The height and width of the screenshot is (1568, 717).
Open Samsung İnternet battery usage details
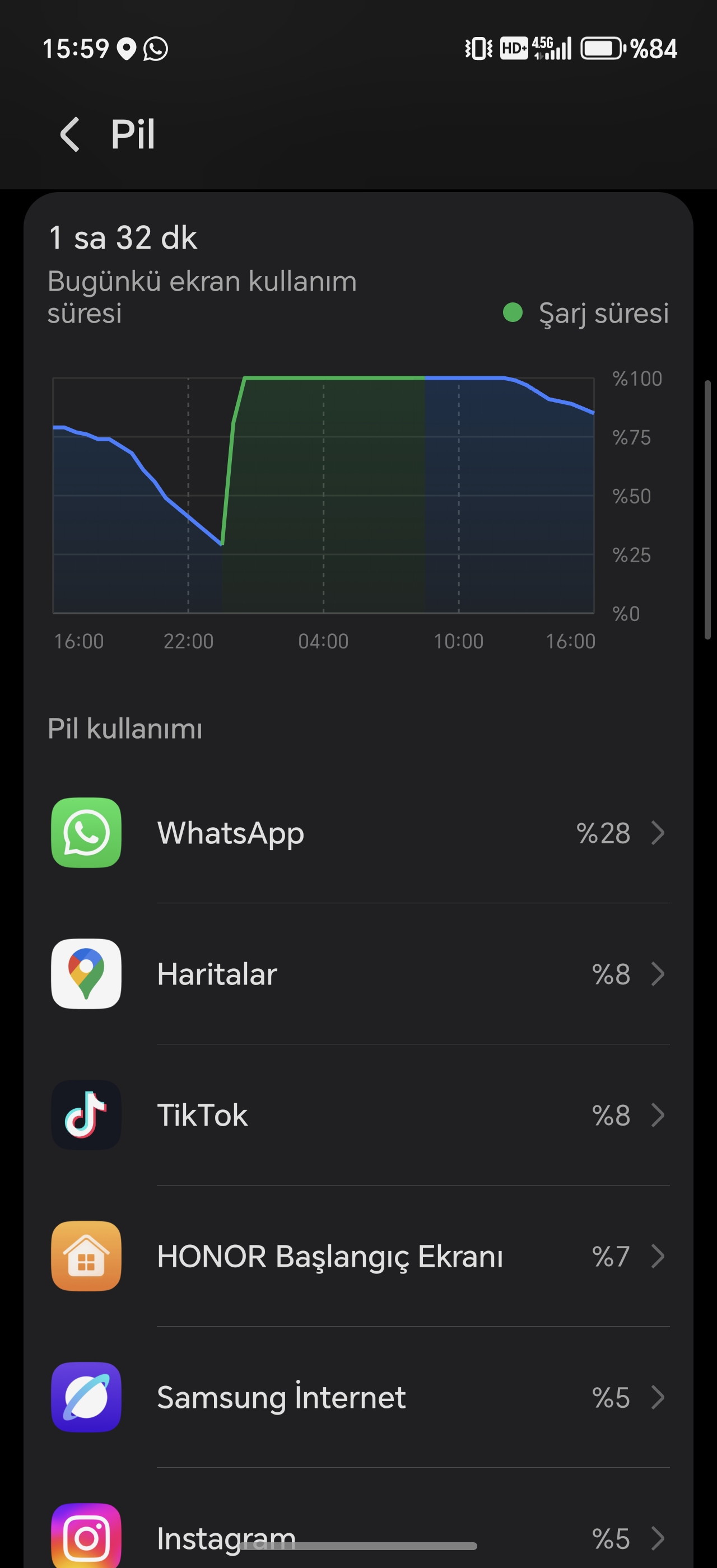(x=359, y=1398)
